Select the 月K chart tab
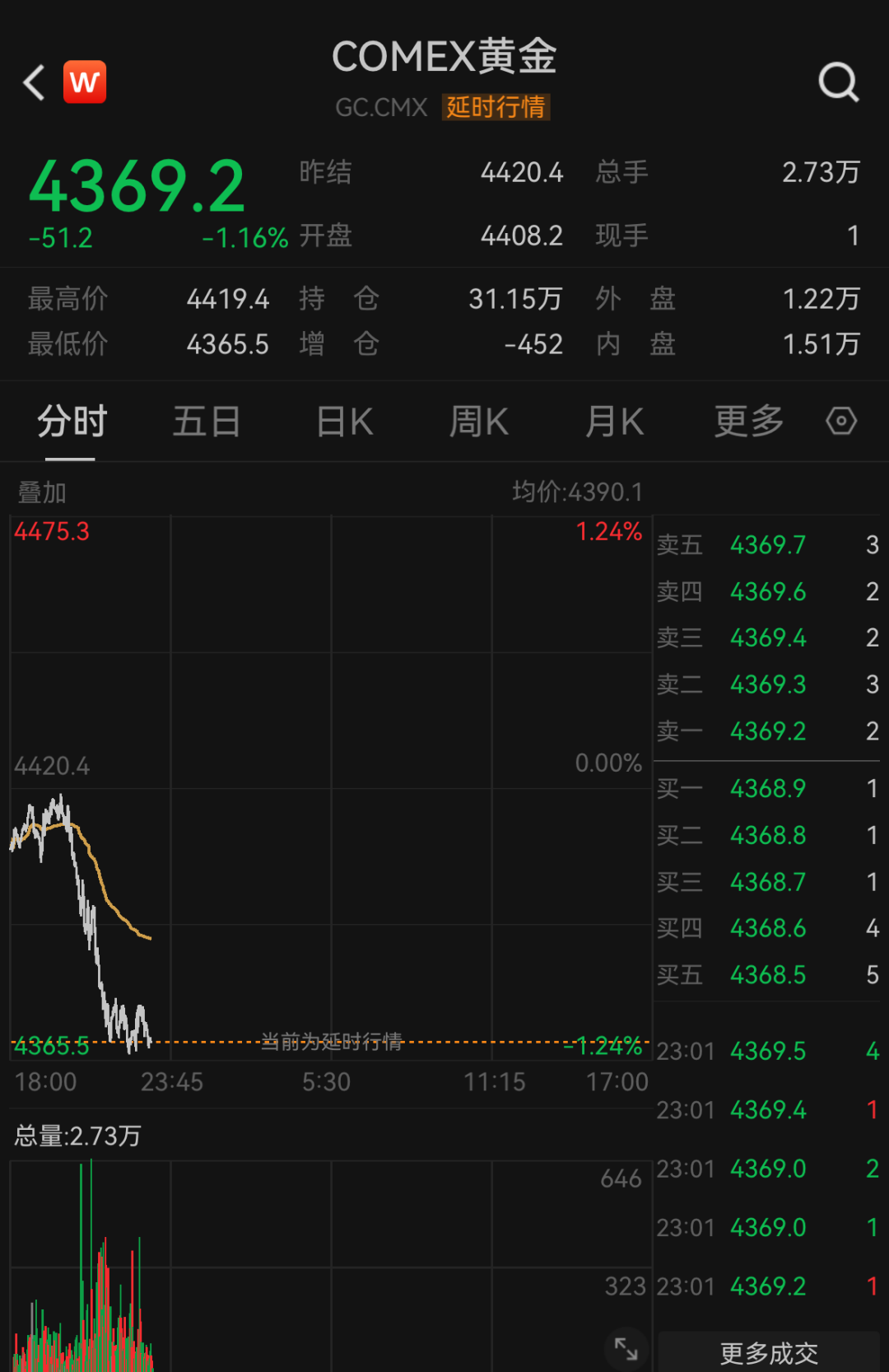Screen dimensions: 889x1372 click(x=614, y=422)
